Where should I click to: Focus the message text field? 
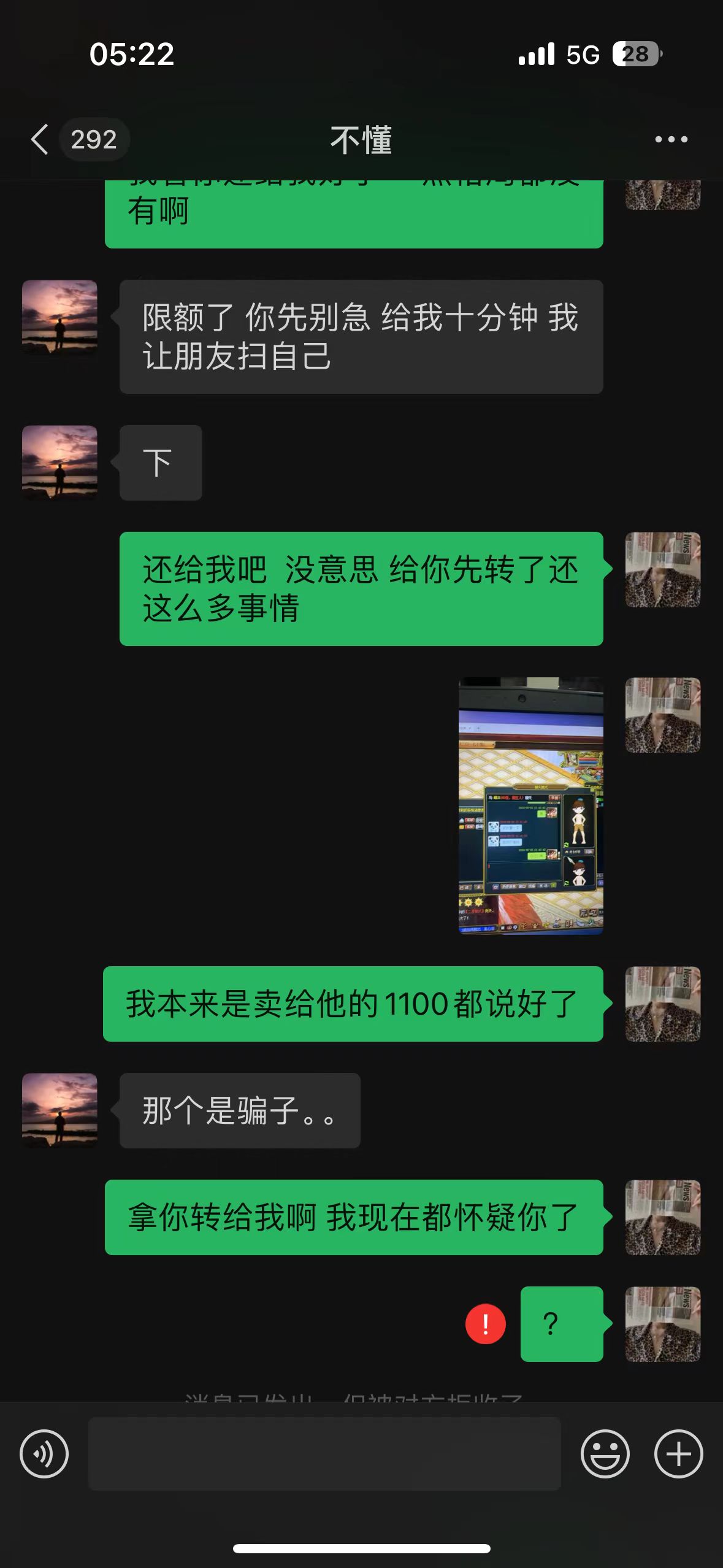(324, 1453)
